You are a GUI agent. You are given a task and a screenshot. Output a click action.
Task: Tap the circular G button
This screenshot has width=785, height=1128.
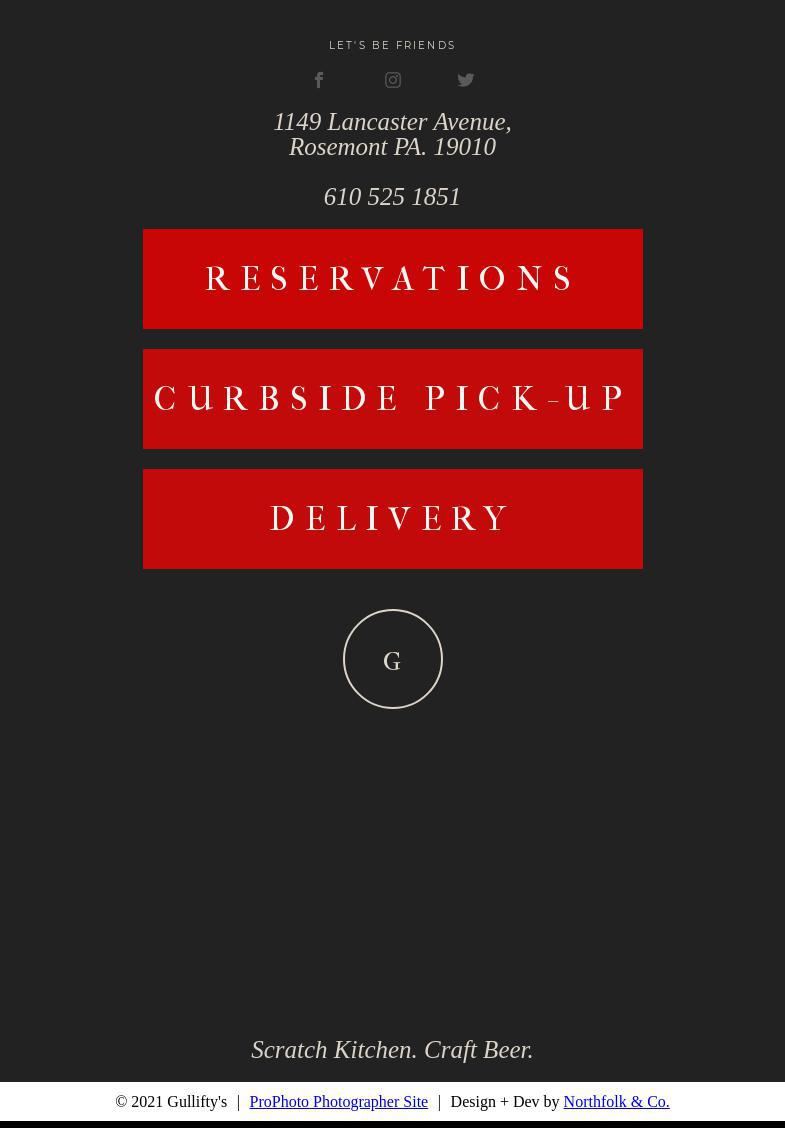(392, 659)
